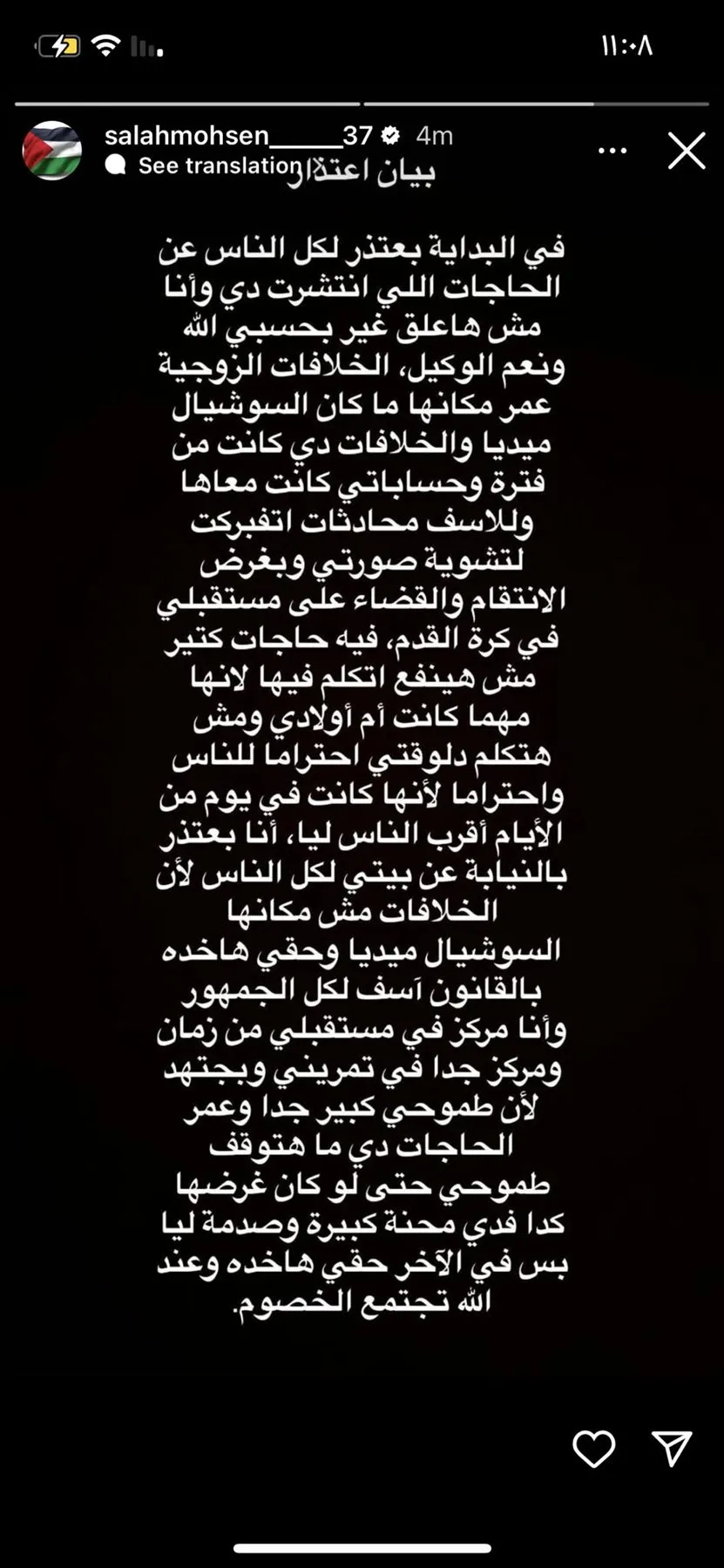Open salahmohsen_____37's profile picture

click(x=51, y=151)
